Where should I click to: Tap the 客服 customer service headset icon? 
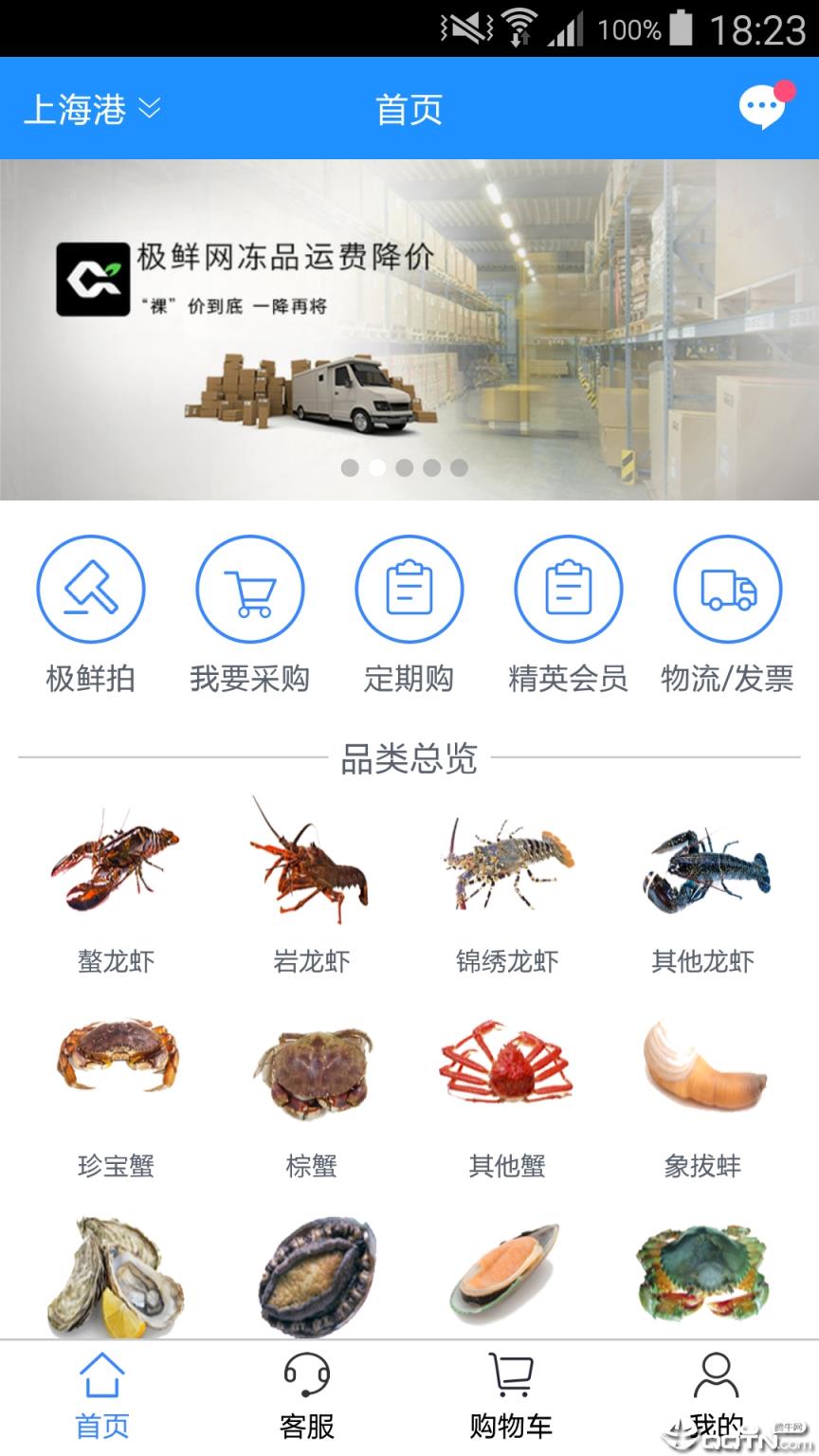307,1374
